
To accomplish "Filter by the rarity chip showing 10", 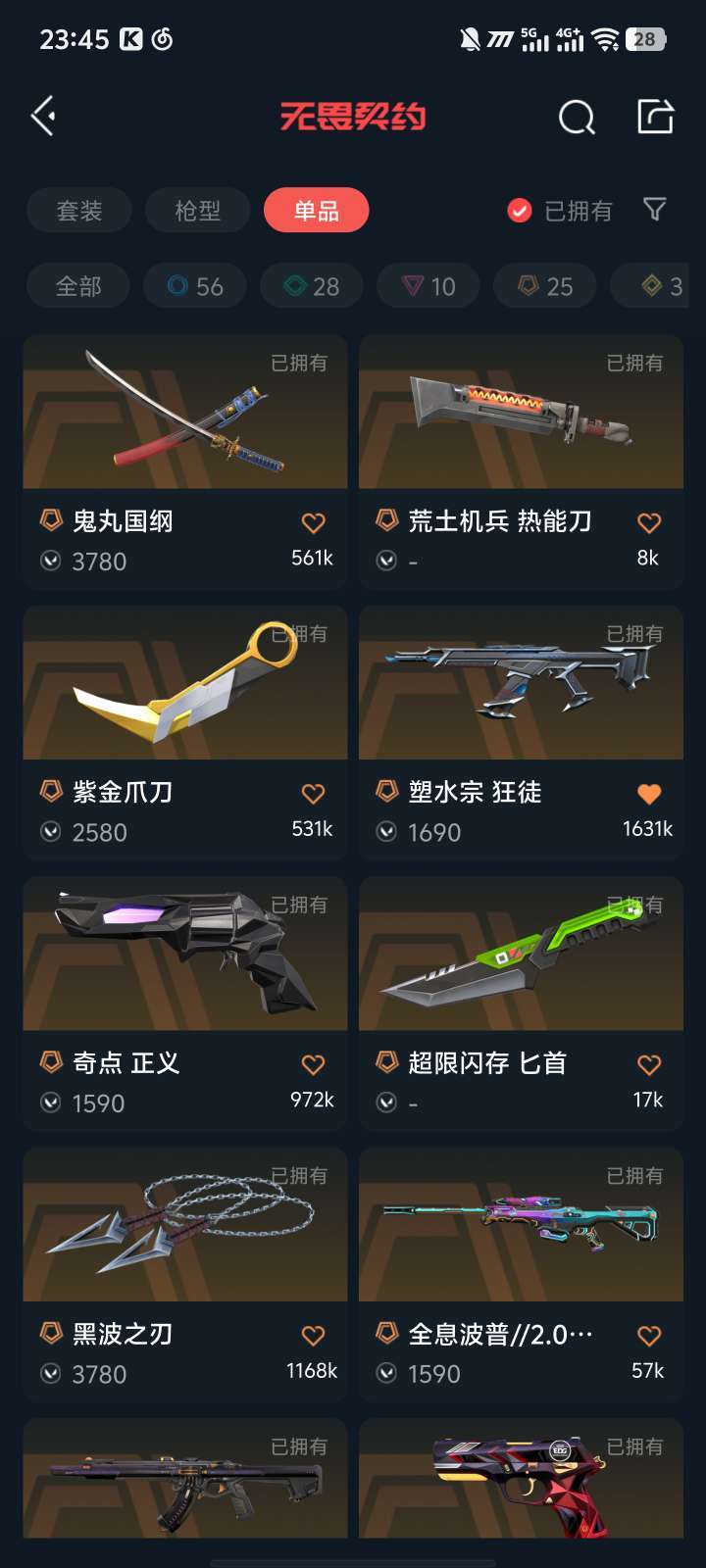I will point(429,286).
